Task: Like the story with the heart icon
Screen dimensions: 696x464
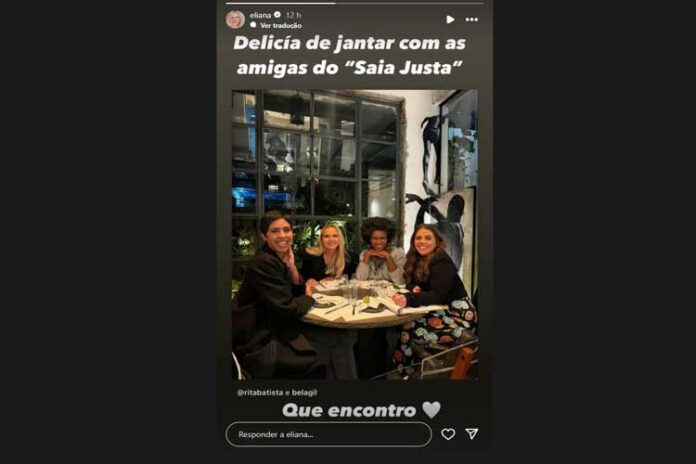Action: (x=448, y=434)
